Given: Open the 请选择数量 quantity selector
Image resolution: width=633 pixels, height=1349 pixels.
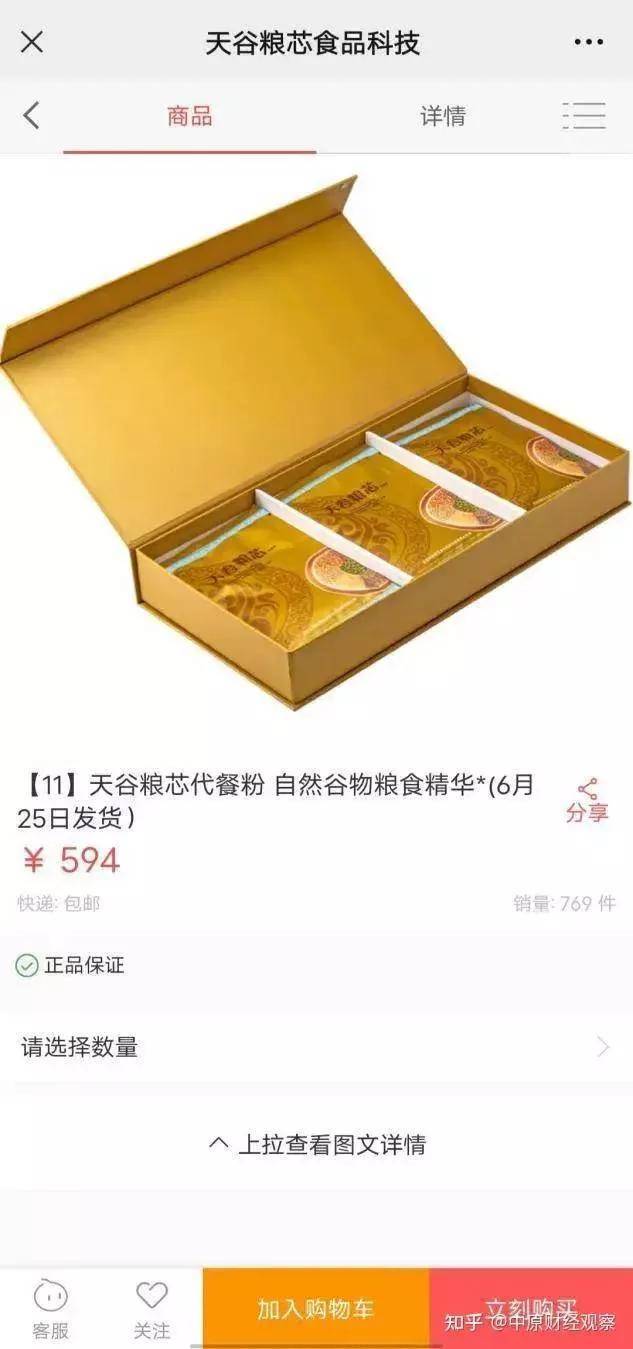Looking at the screenshot, I should (x=316, y=1047).
